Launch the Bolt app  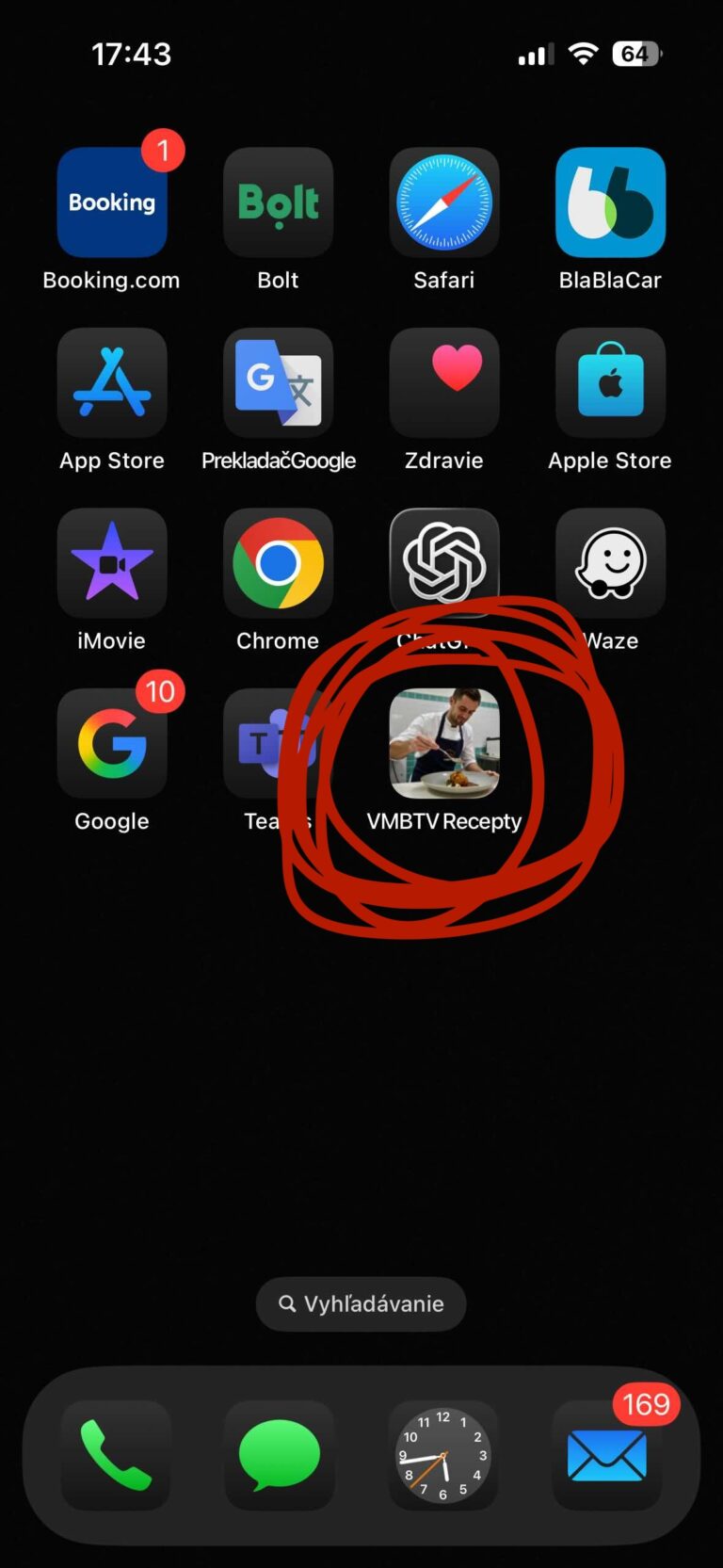tap(278, 202)
